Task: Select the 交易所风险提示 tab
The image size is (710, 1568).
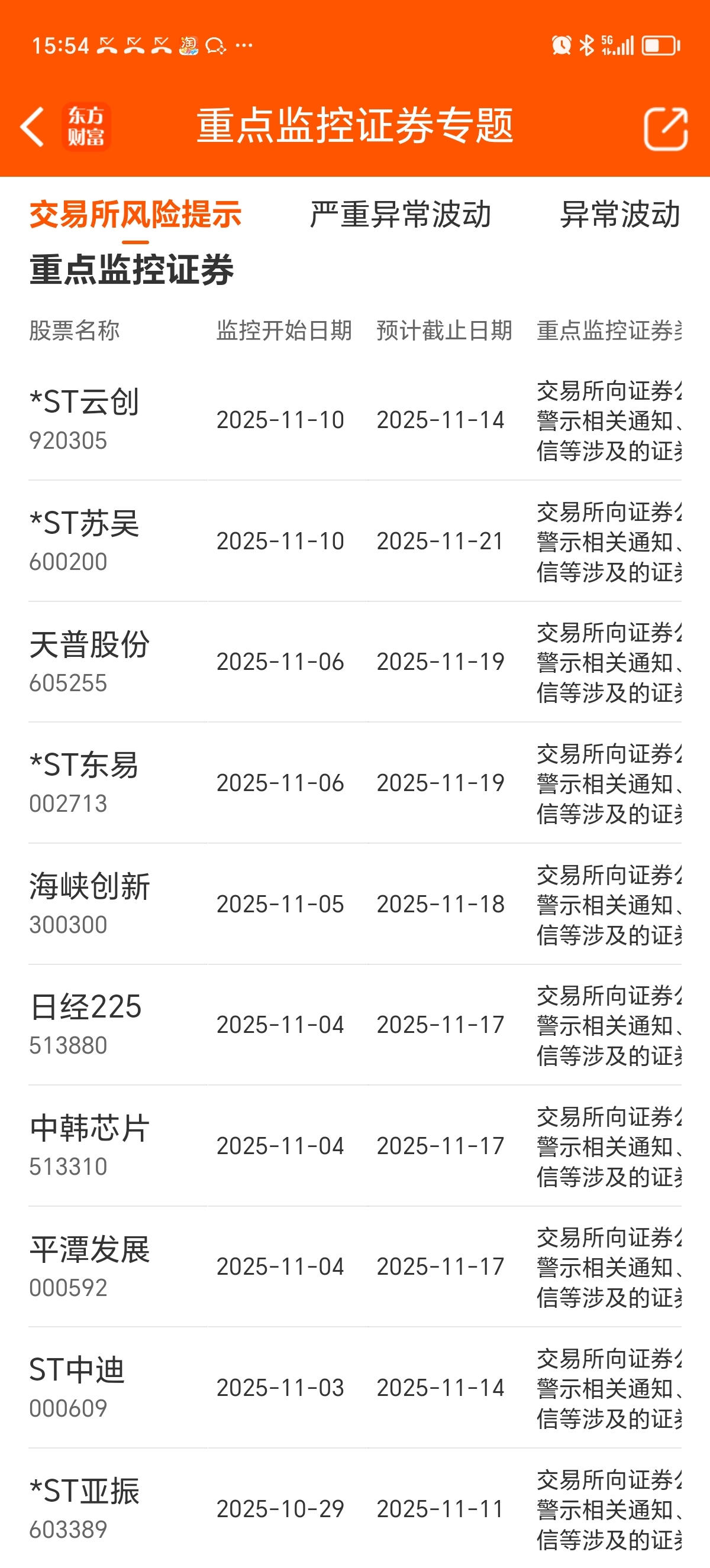Action: click(x=135, y=214)
